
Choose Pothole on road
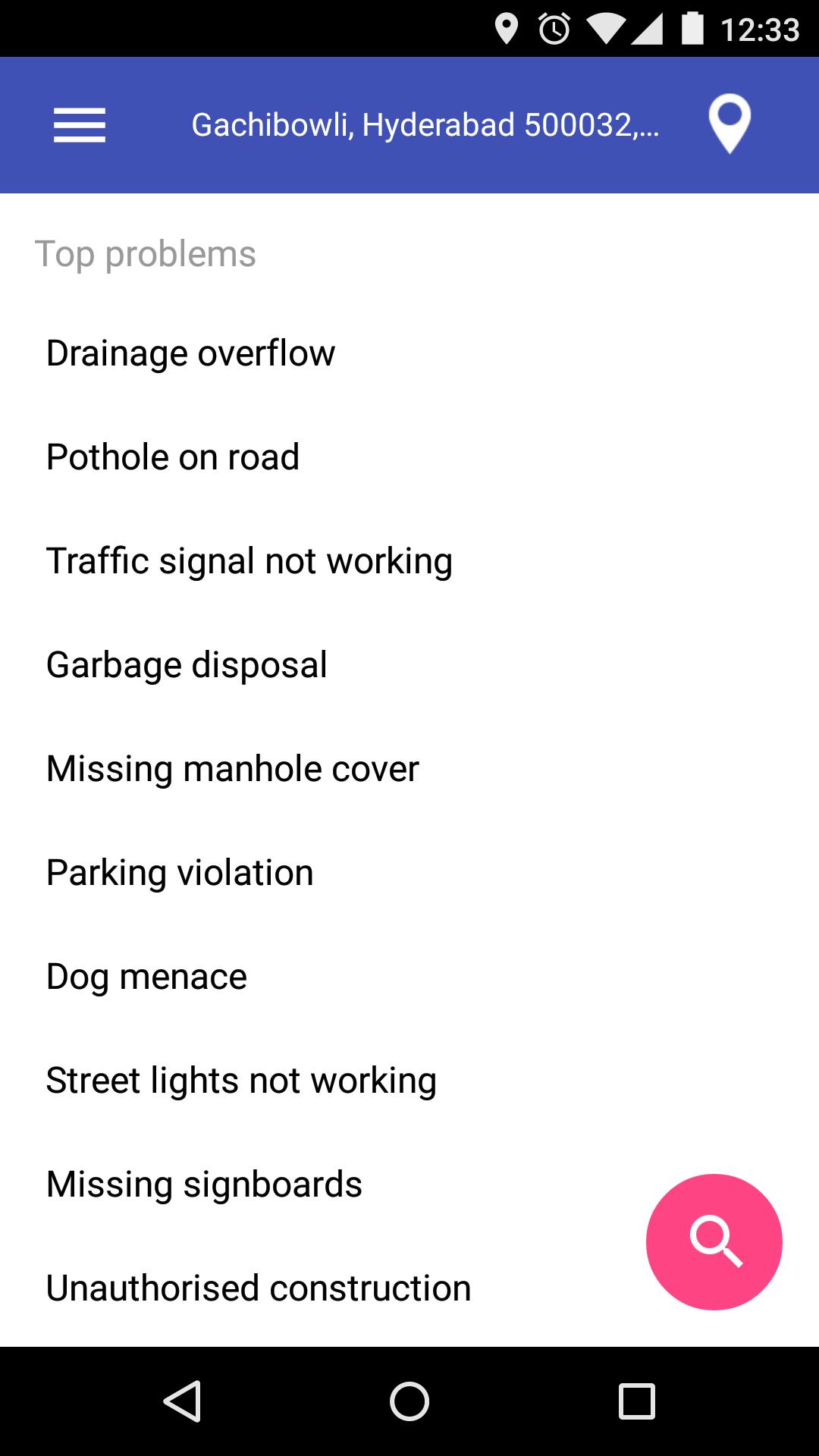pos(173,457)
